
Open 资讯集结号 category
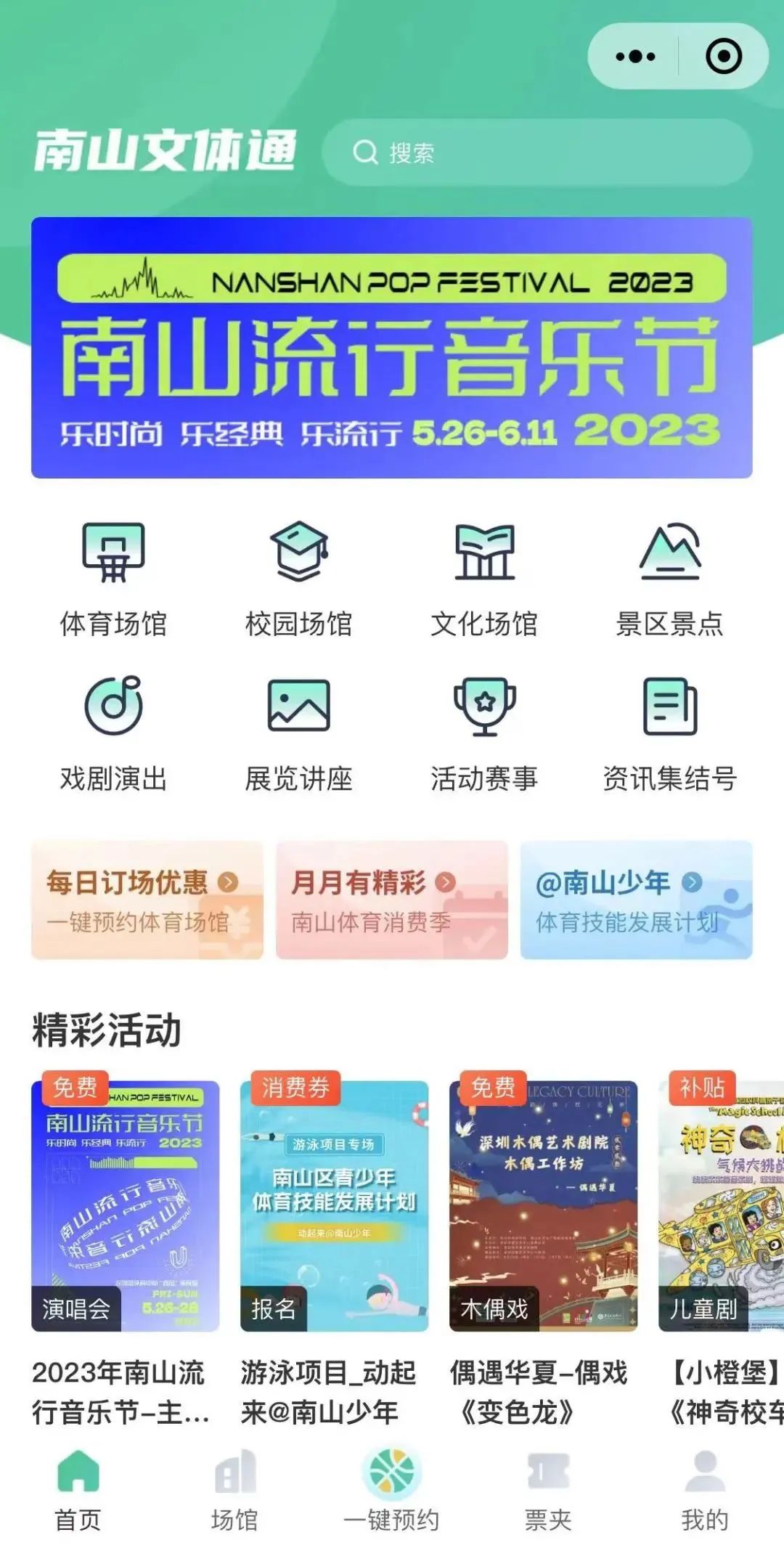[669, 733]
